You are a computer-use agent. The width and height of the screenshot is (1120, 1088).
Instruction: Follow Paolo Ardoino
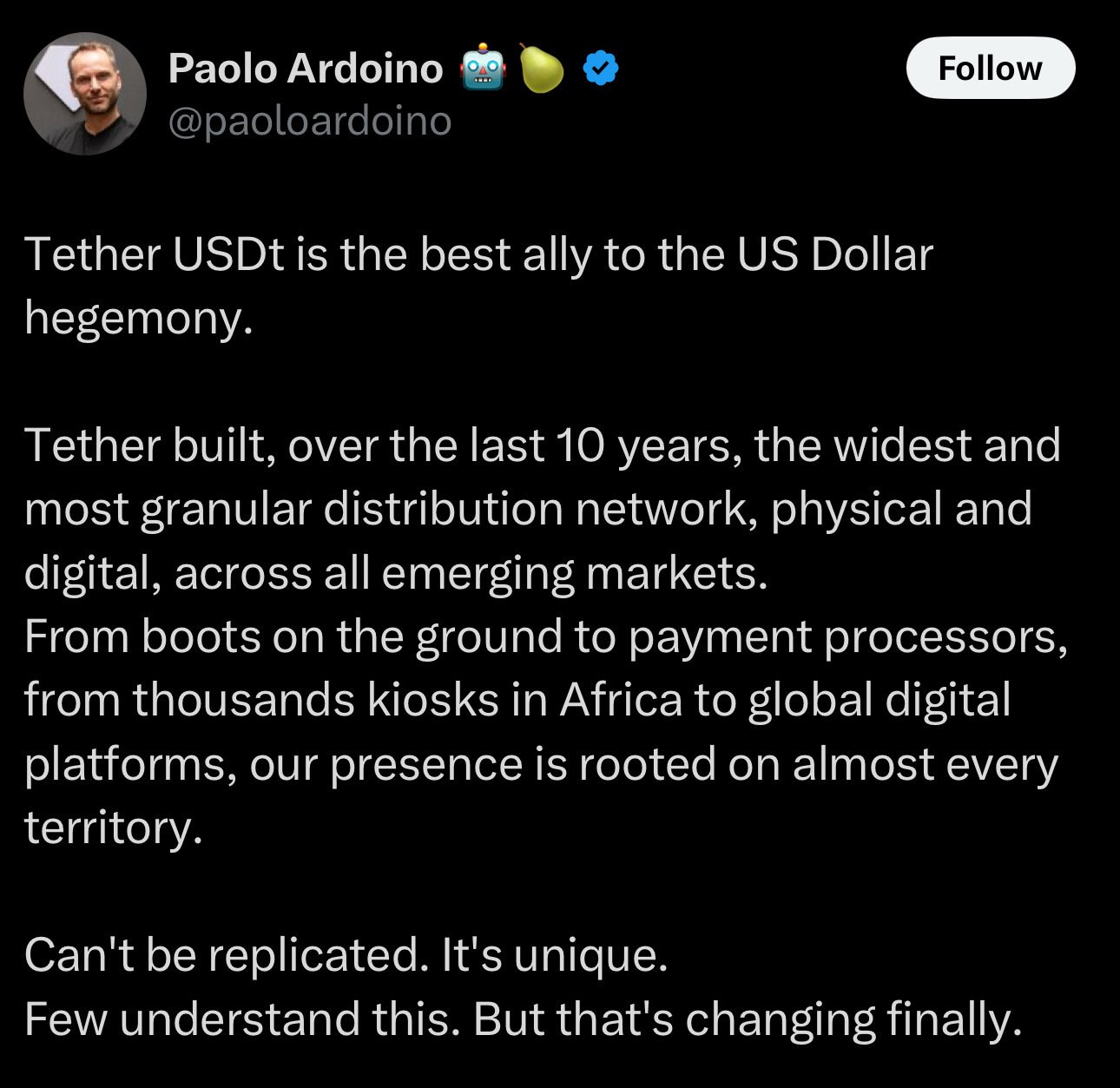click(990, 68)
